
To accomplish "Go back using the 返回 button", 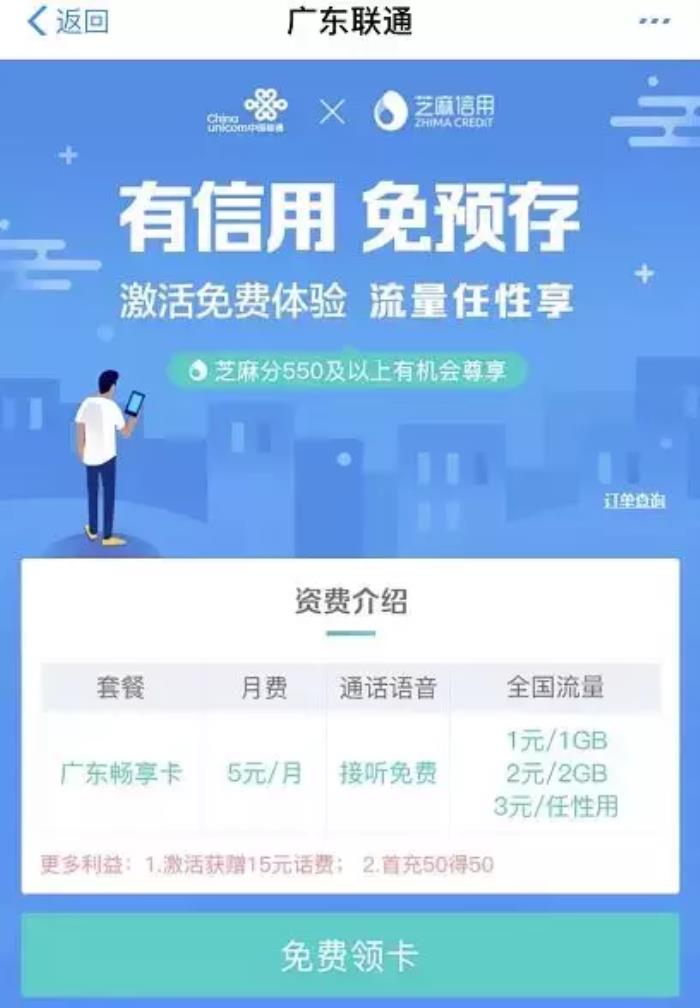I will 68,21.
